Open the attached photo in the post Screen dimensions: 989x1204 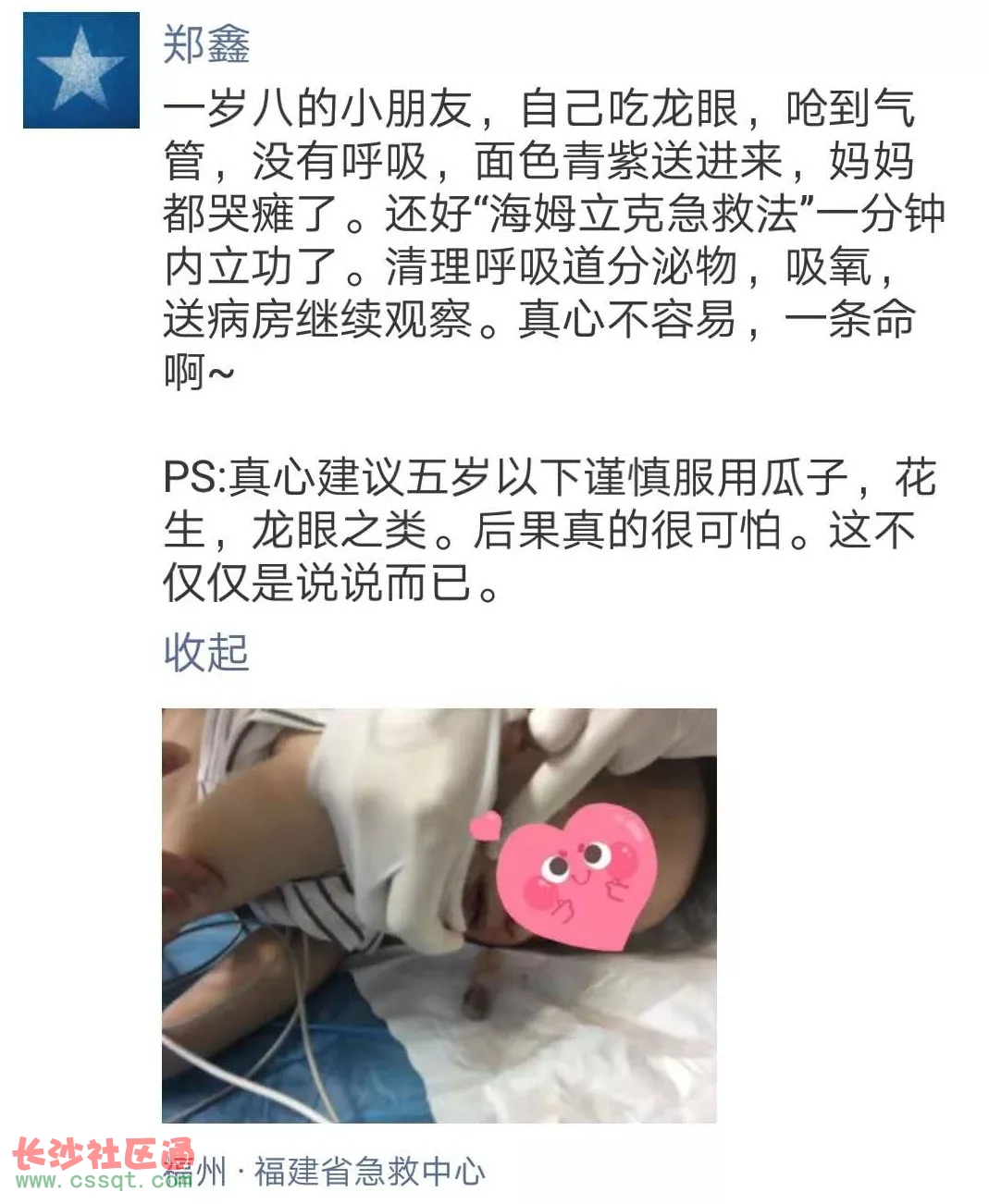(439, 915)
